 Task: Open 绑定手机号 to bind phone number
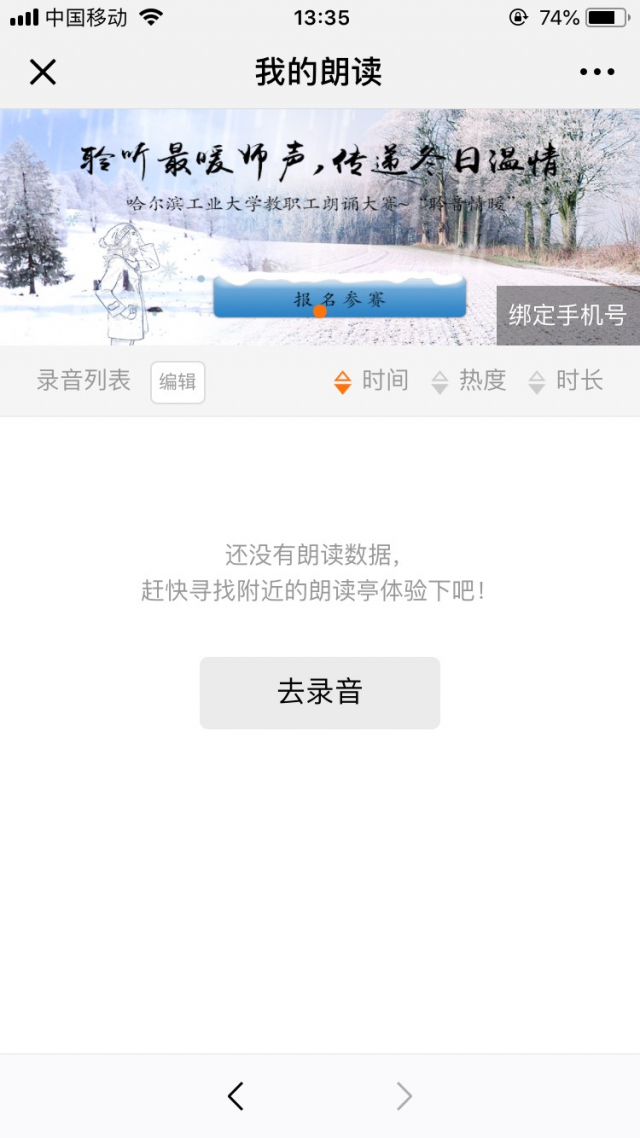(567, 315)
